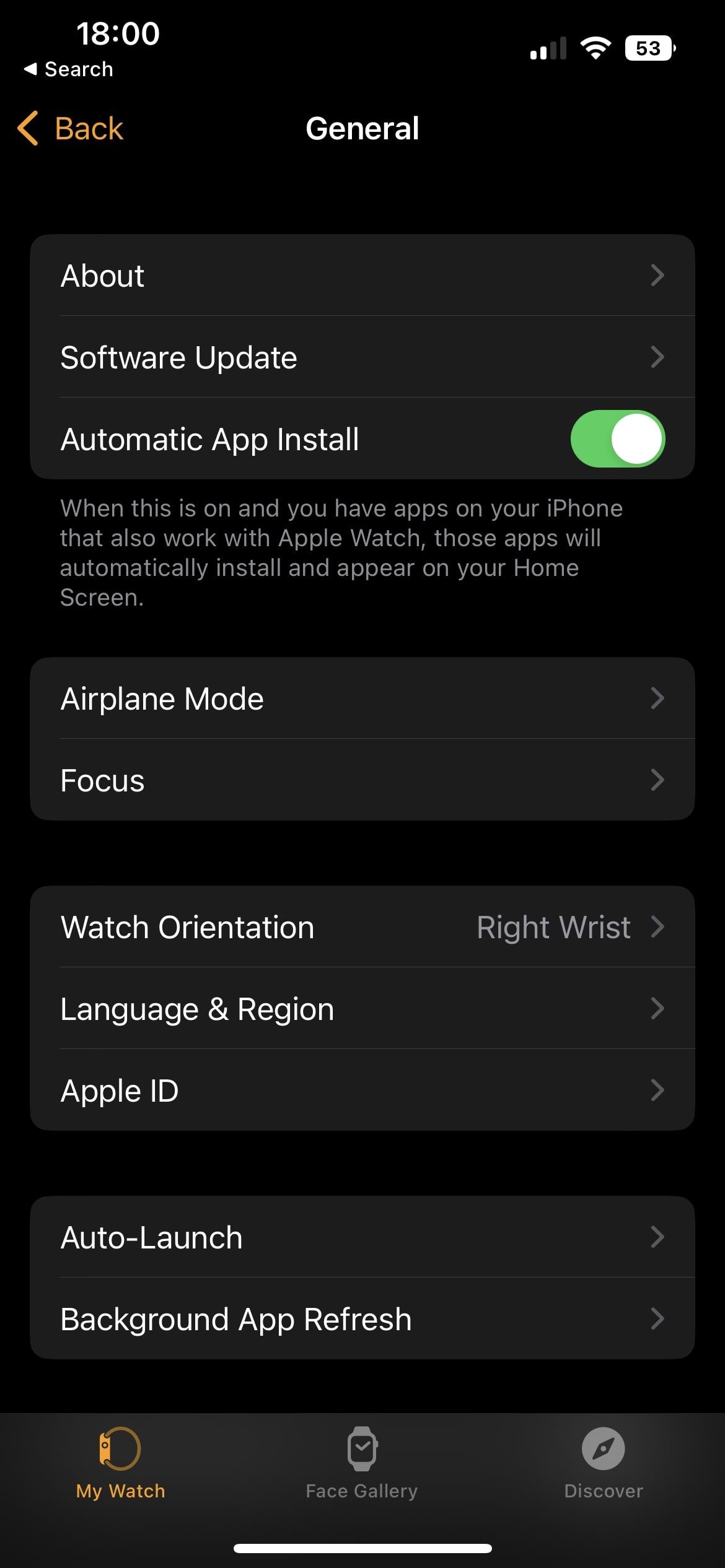This screenshot has height=1568, width=725.
Task: Open Background App Refresh
Action: [362, 1319]
